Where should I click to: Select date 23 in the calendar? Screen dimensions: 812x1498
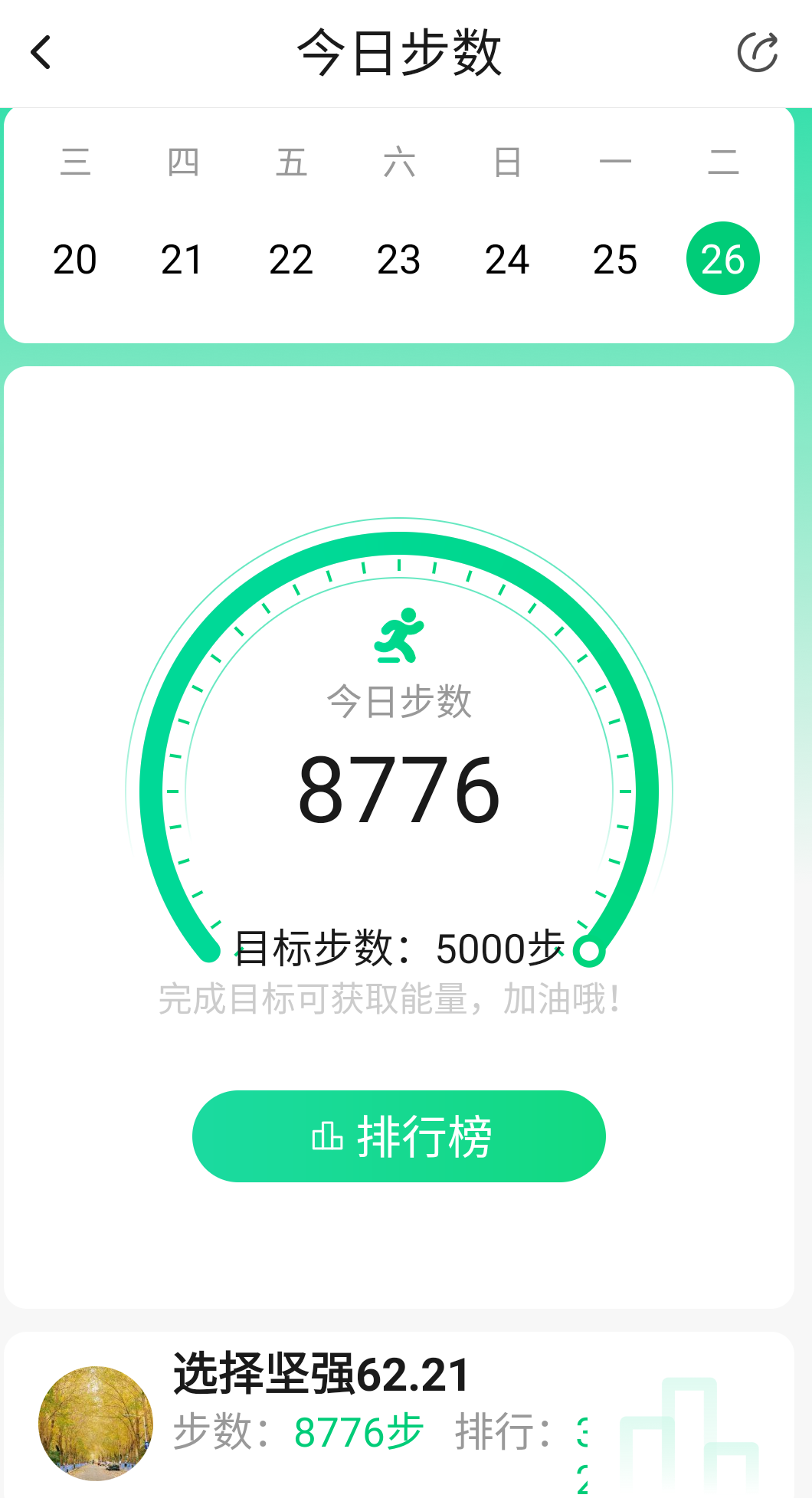pyautogui.click(x=398, y=258)
